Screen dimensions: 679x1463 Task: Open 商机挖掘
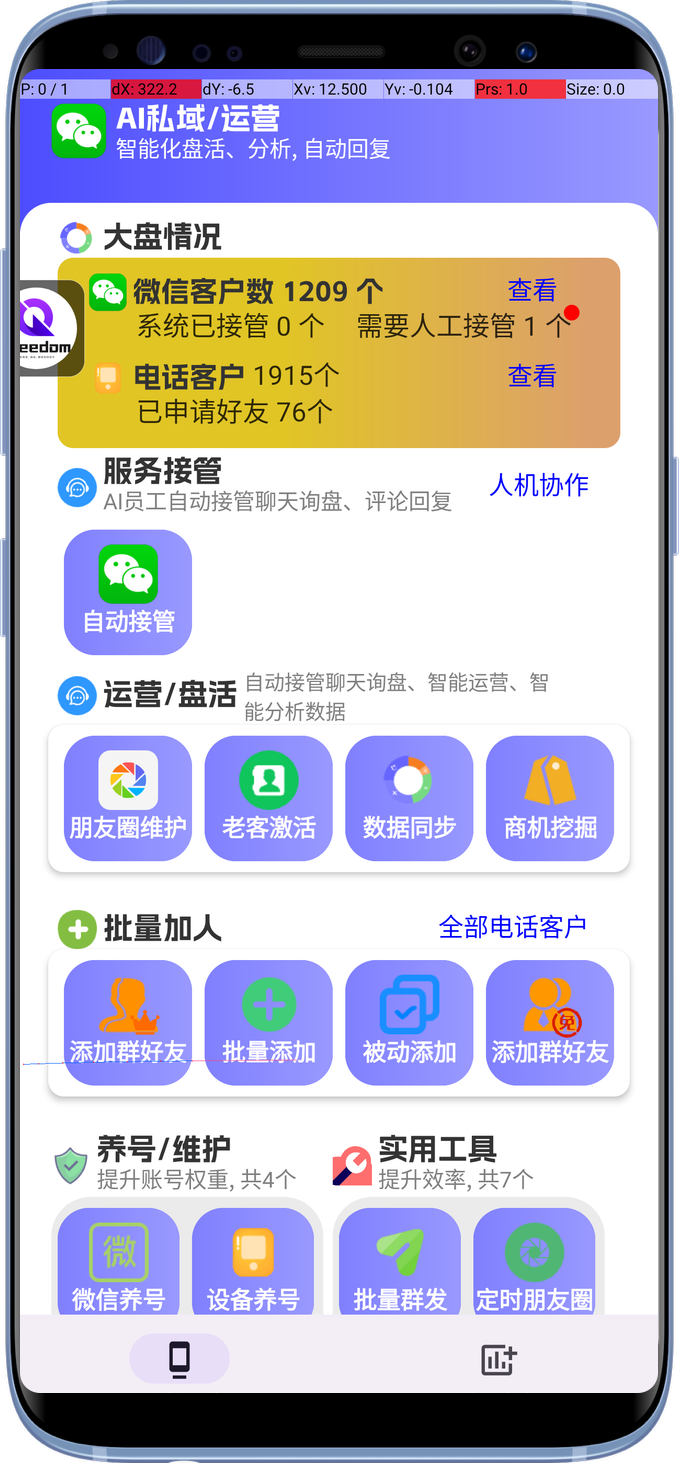pos(550,798)
